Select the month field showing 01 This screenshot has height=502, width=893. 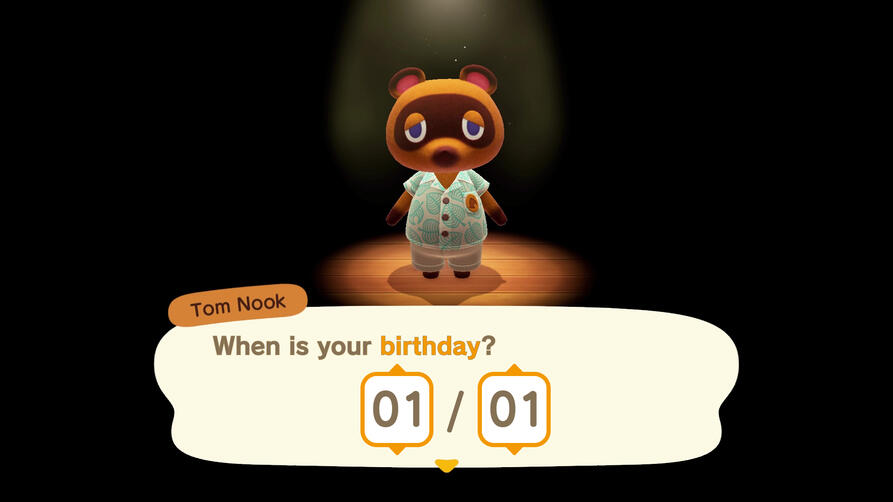tap(397, 410)
